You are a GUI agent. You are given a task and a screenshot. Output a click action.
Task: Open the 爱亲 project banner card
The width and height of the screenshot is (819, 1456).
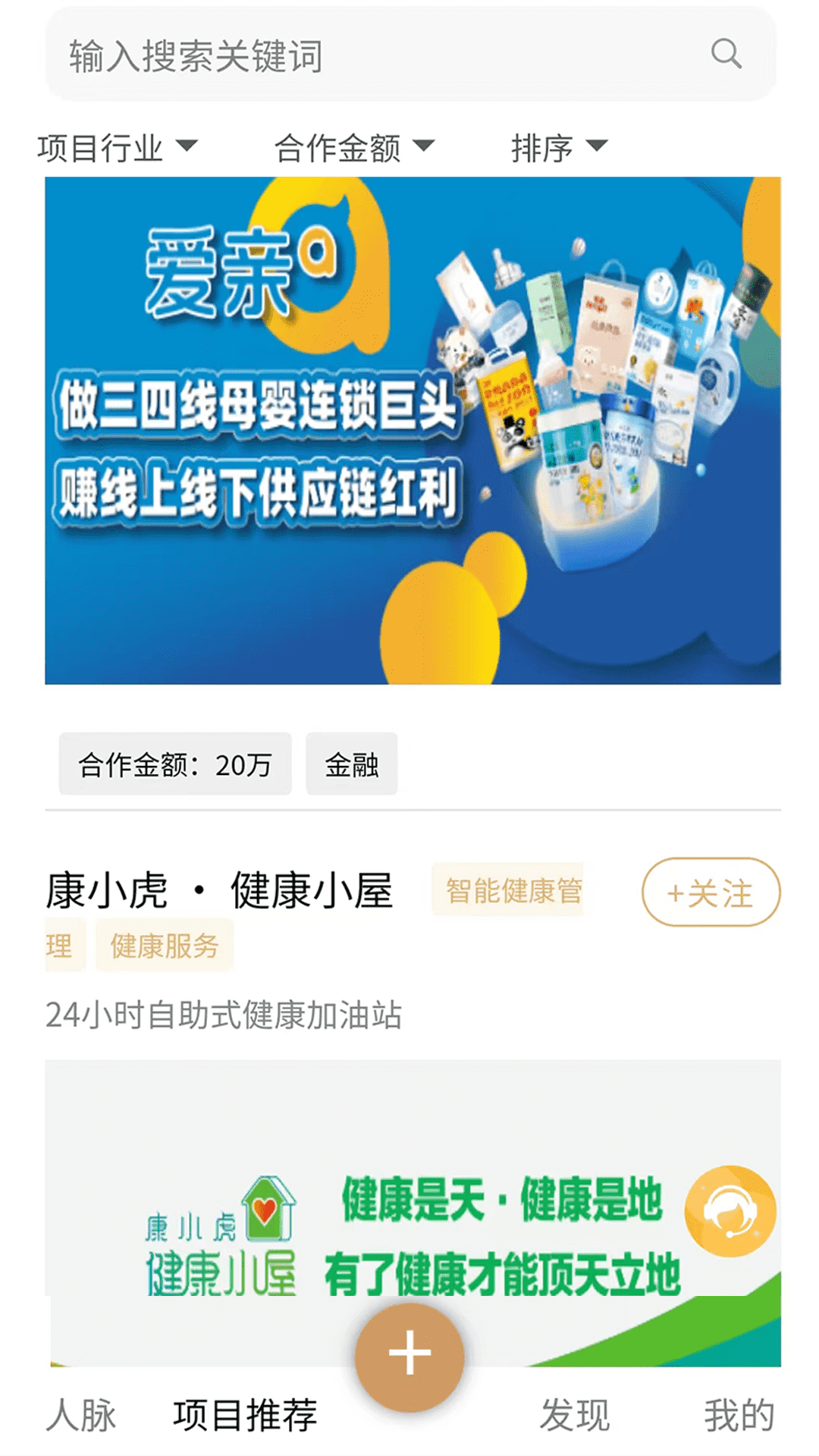tap(413, 430)
